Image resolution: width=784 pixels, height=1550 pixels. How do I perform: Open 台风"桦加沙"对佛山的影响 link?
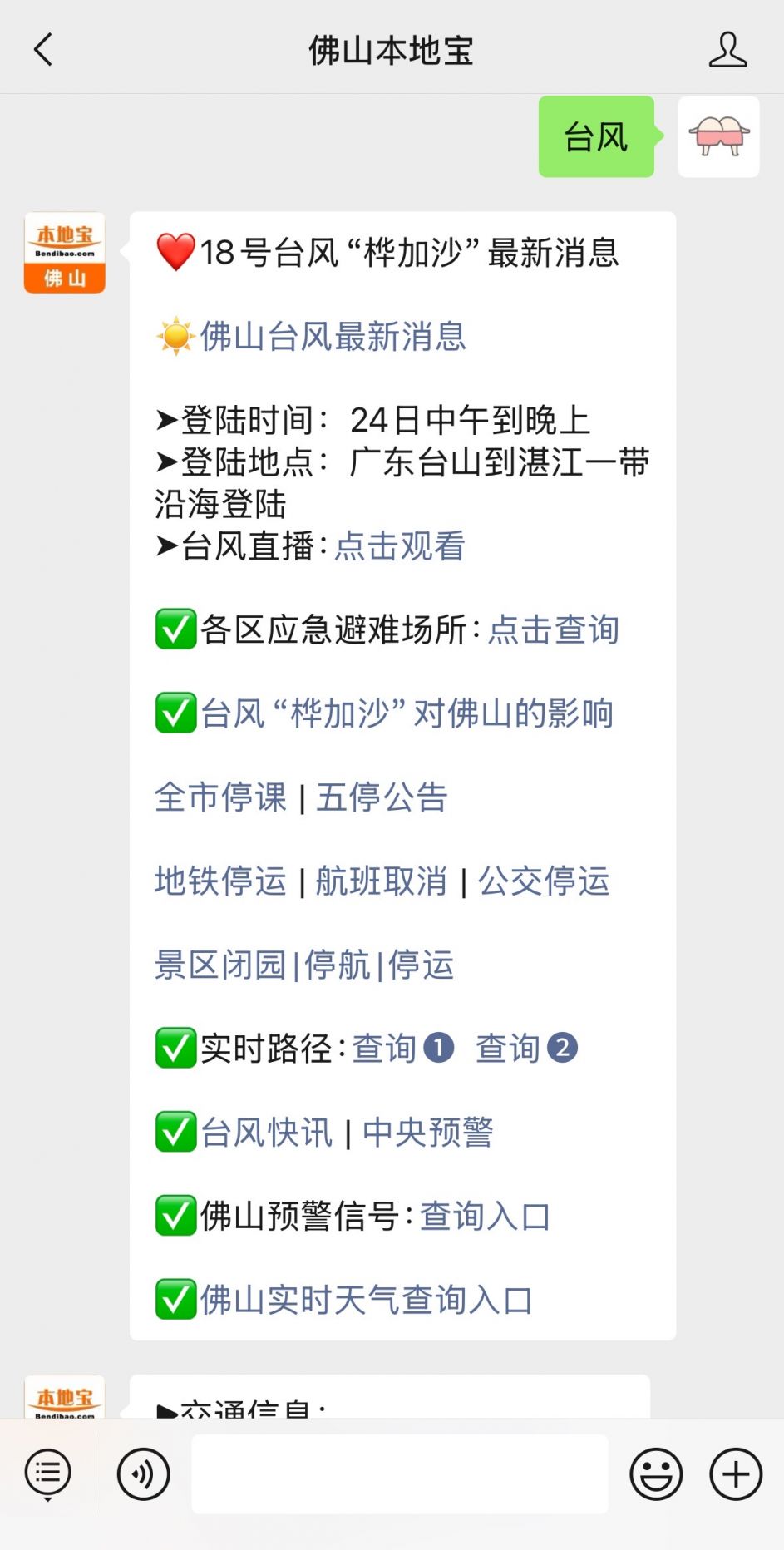pyautogui.click(x=407, y=713)
